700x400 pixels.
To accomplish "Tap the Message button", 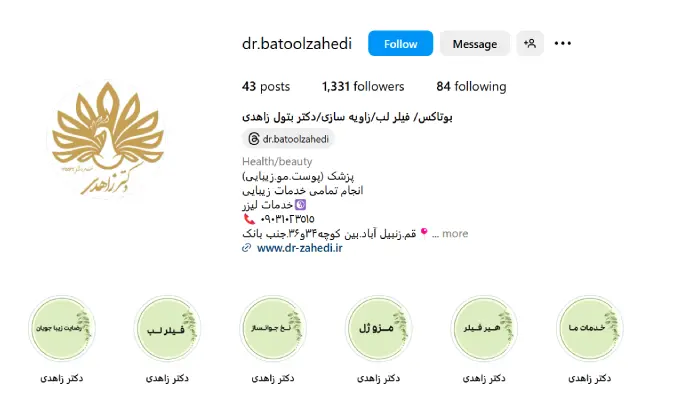I will pyautogui.click(x=474, y=44).
